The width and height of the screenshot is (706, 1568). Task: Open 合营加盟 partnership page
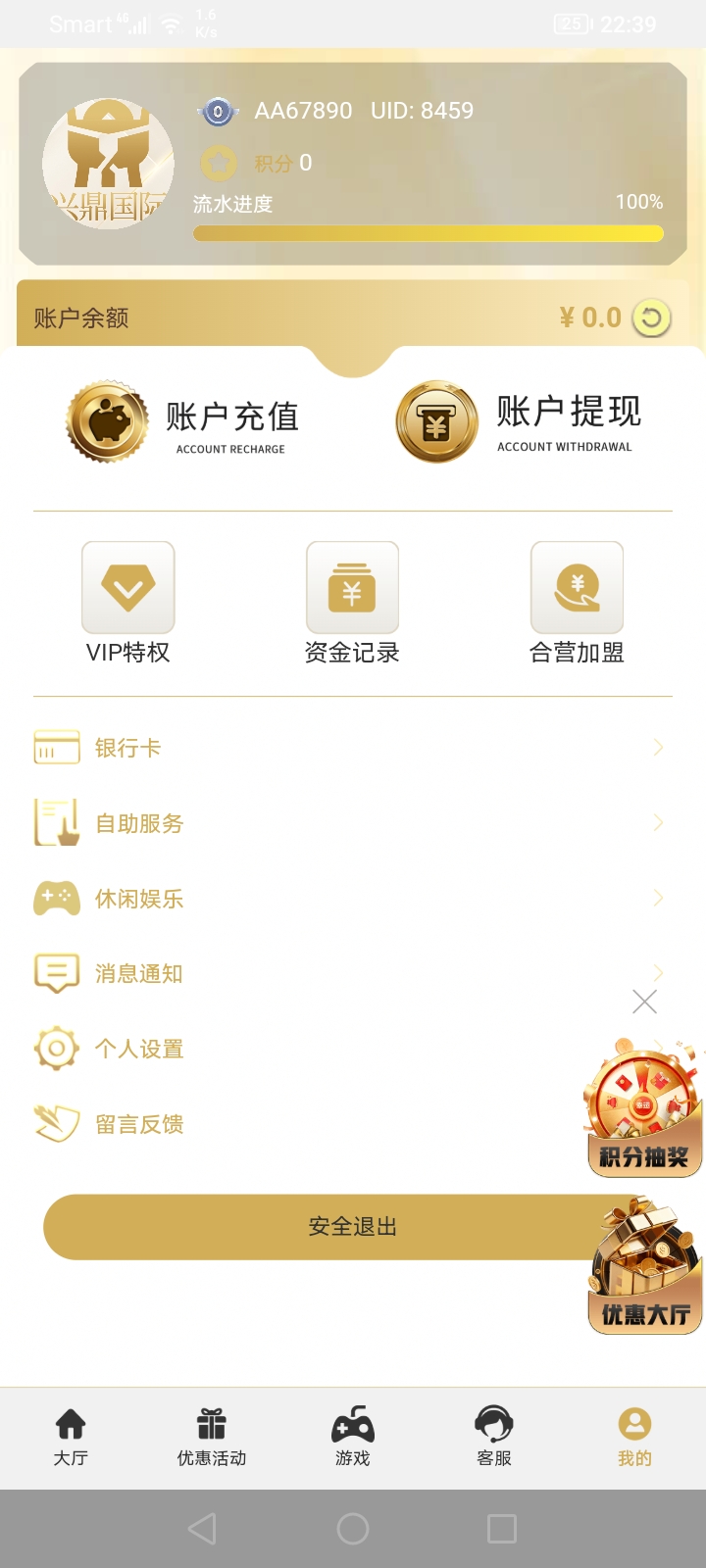577,603
